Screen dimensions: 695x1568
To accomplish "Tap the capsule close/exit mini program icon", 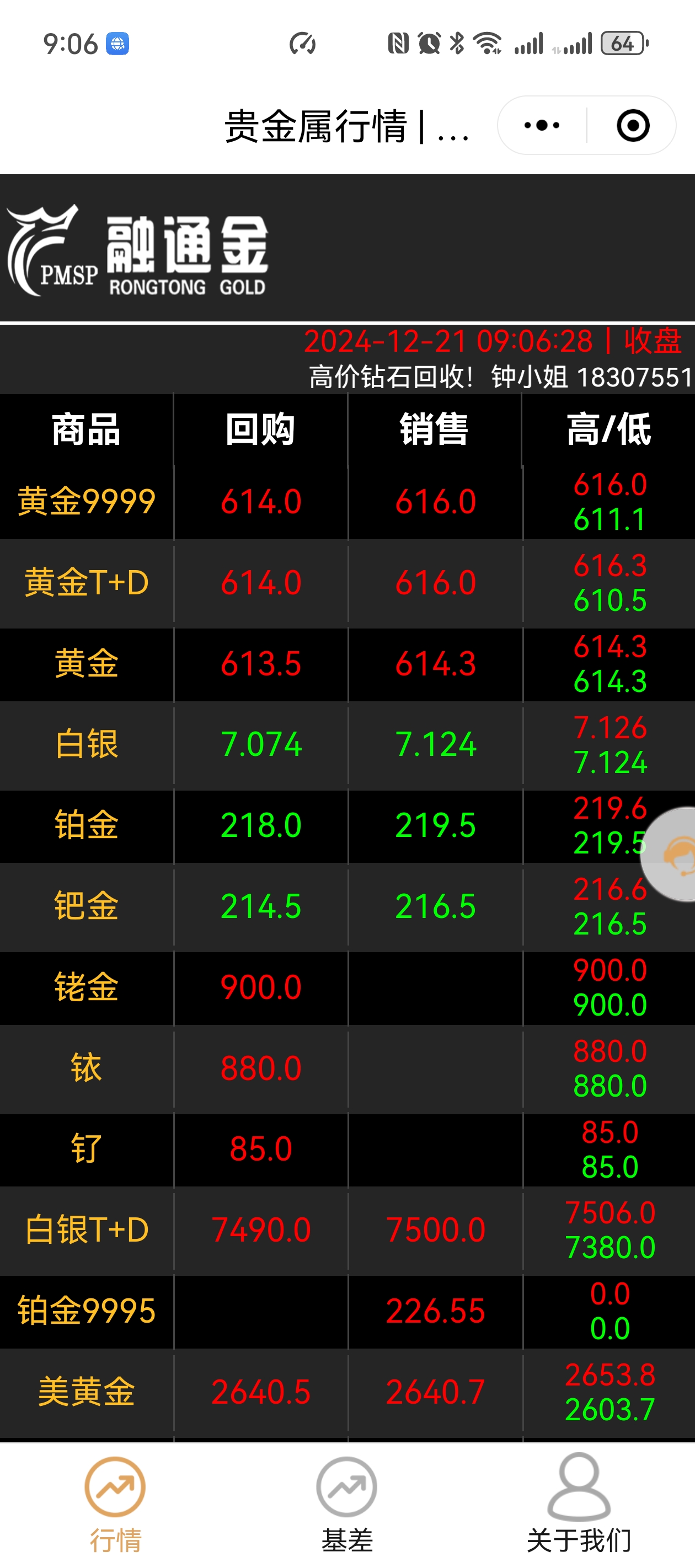I will 633,125.
